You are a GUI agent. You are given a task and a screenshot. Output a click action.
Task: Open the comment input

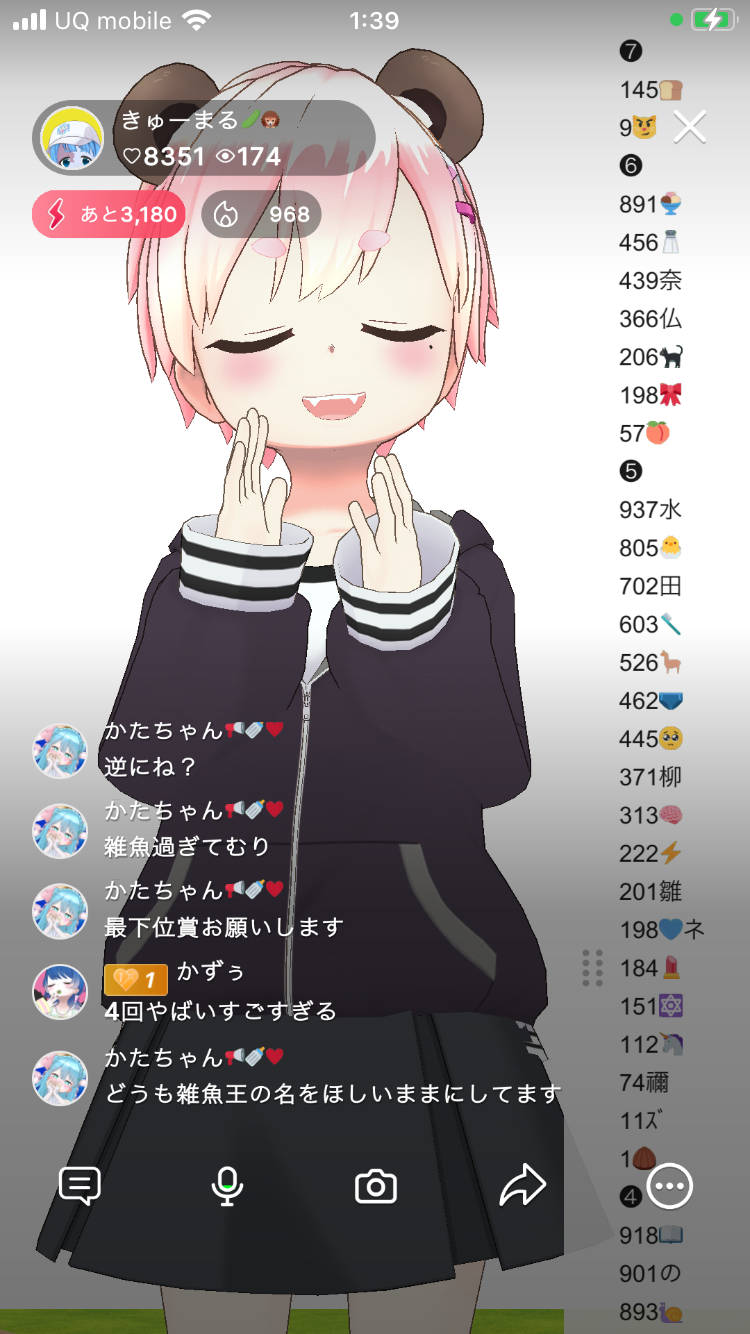[80, 1186]
